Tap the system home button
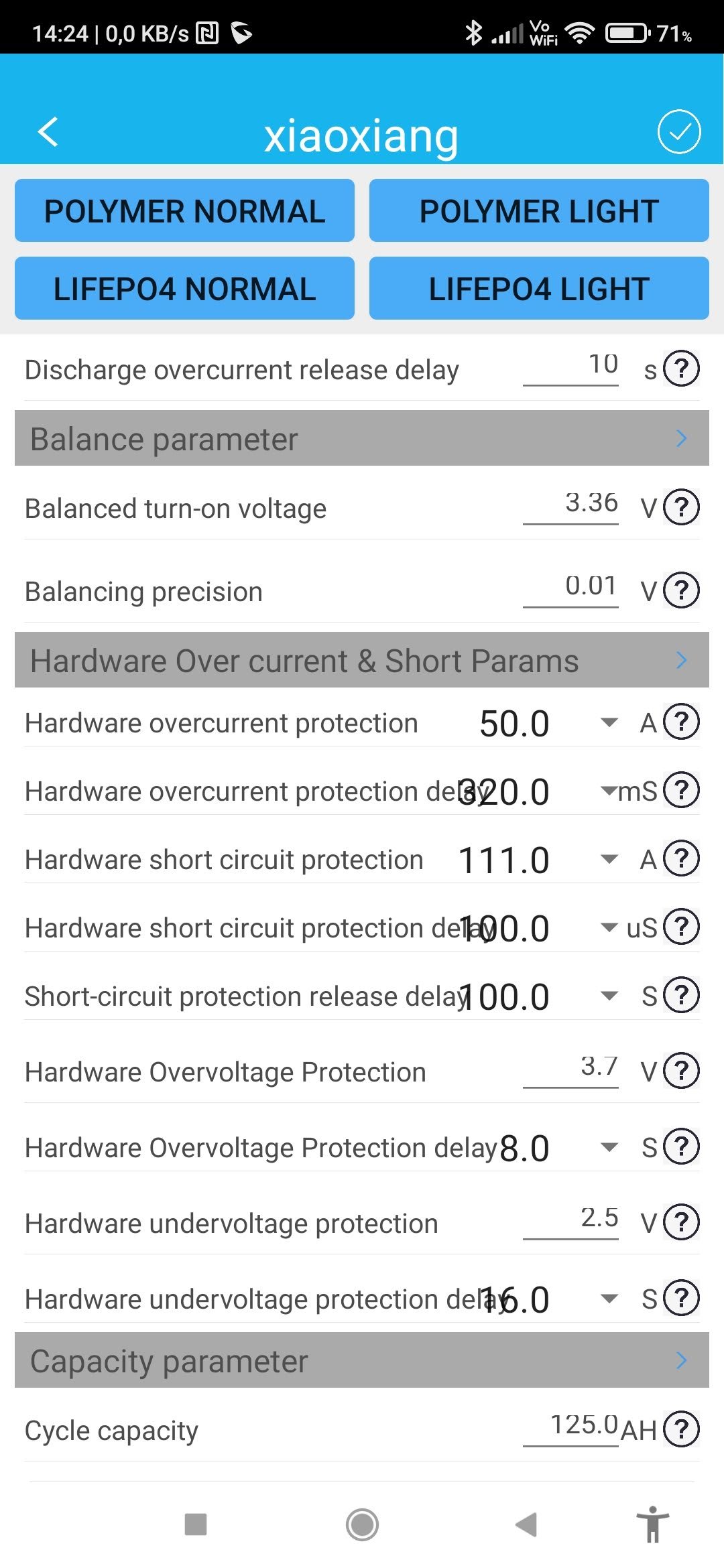The width and height of the screenshot is (724, 1568). point(362,1525)
